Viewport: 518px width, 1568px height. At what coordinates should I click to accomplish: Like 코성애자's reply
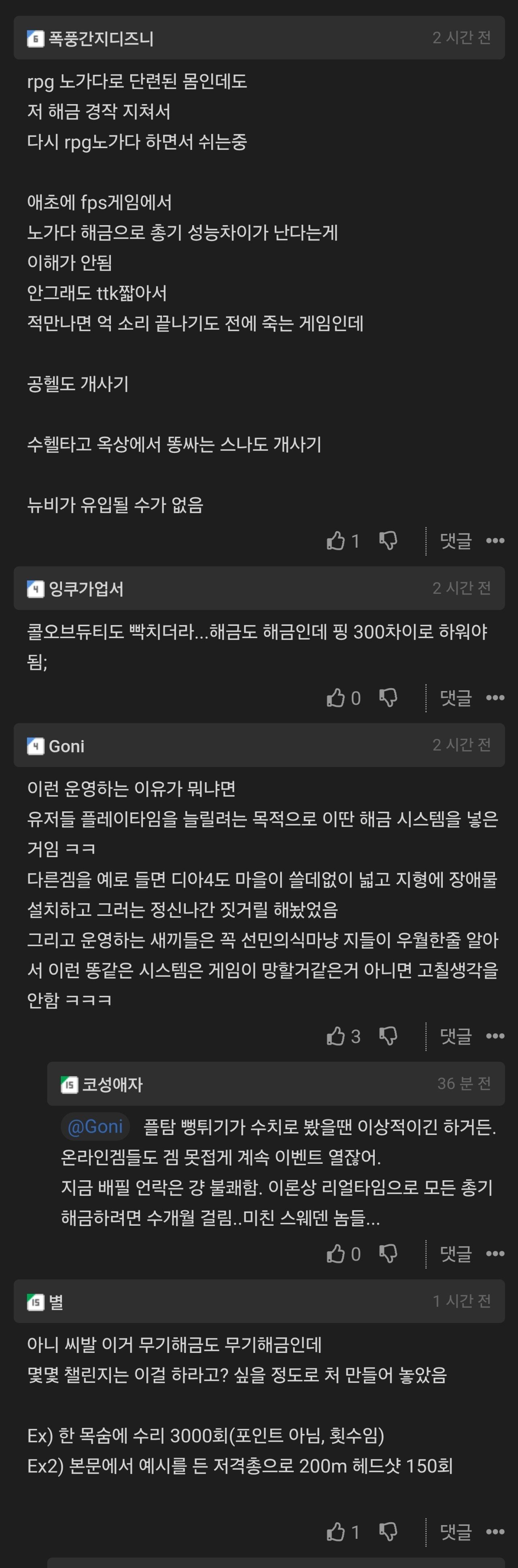point(335,1254)
